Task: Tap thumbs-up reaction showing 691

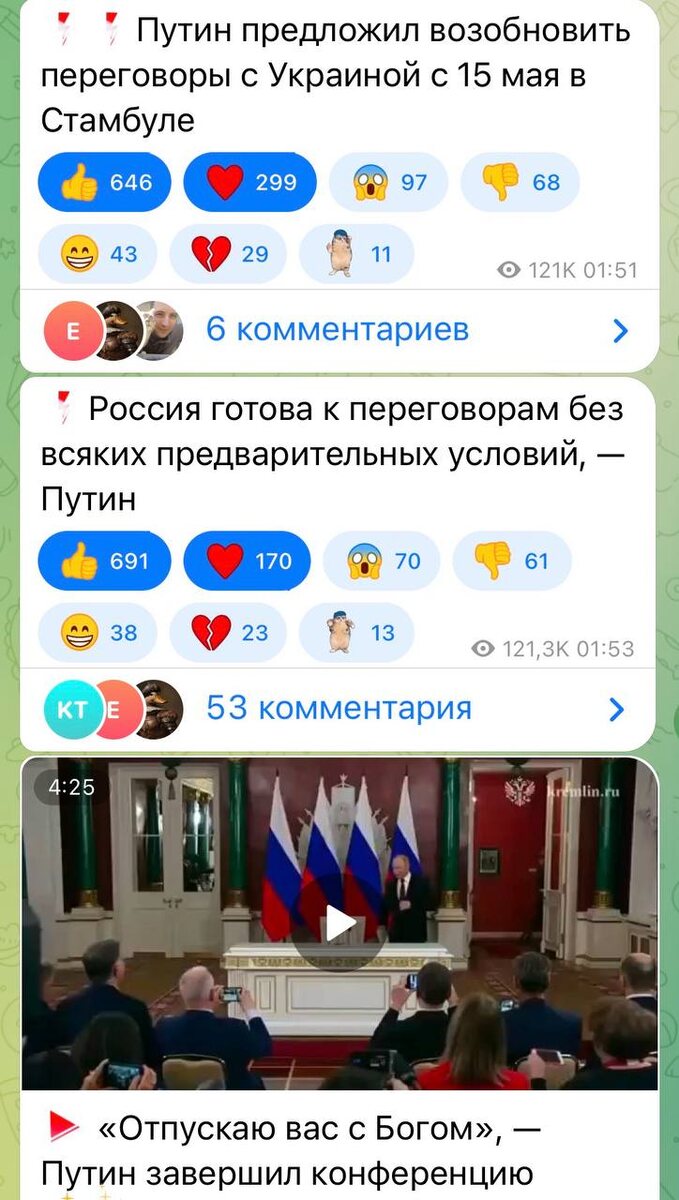Action: [x=104, y=561]
